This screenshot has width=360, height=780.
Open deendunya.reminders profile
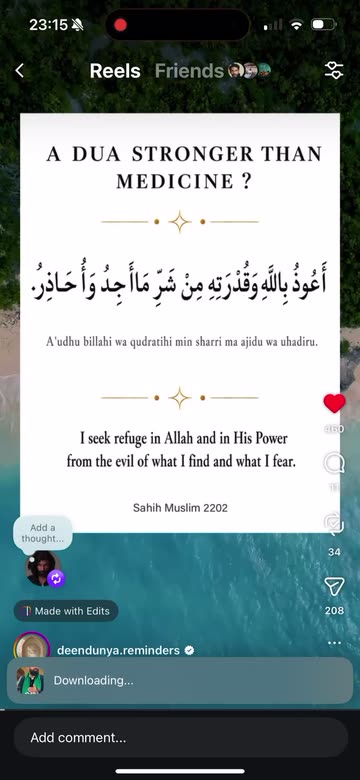(x=118, y=650)
